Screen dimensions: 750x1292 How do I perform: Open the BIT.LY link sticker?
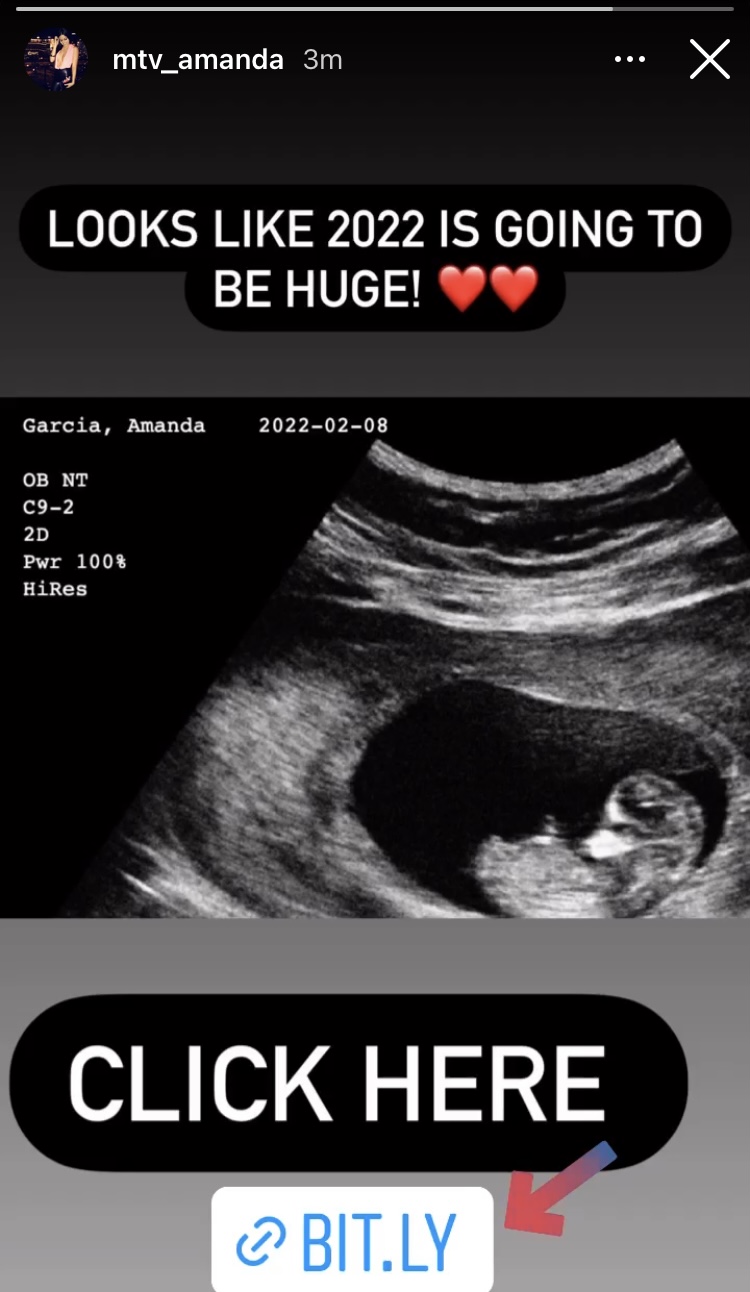(x=352, y=1239)
